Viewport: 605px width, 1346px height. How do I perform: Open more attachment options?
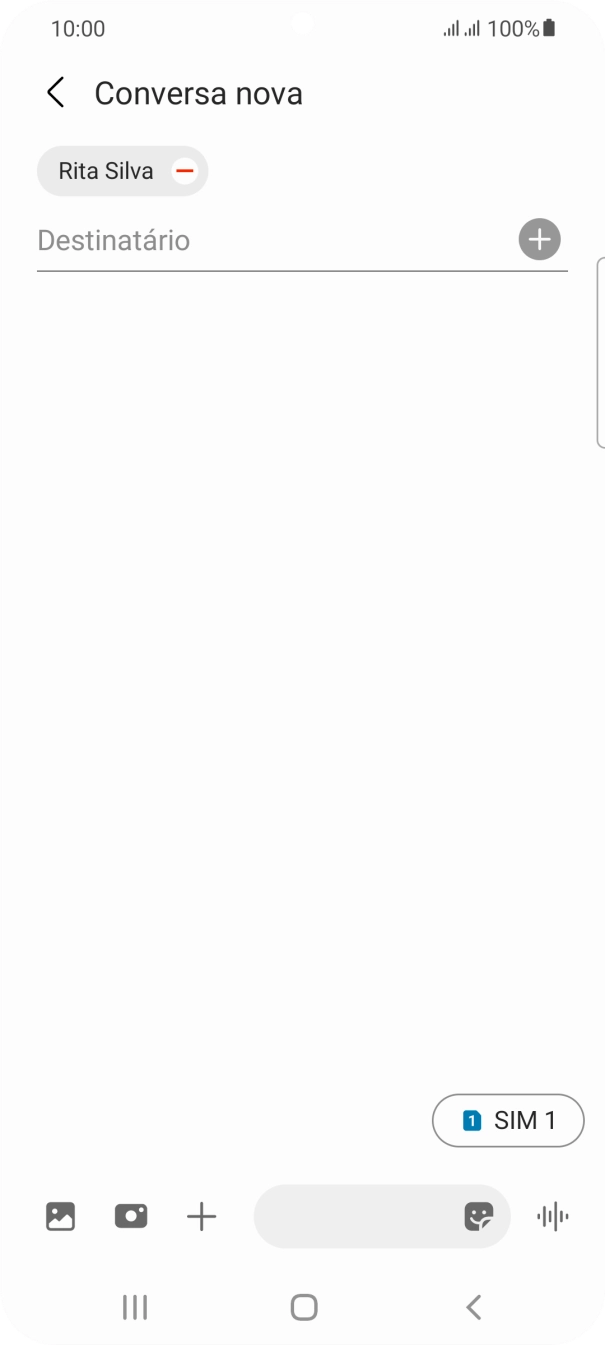[201, 1216]
